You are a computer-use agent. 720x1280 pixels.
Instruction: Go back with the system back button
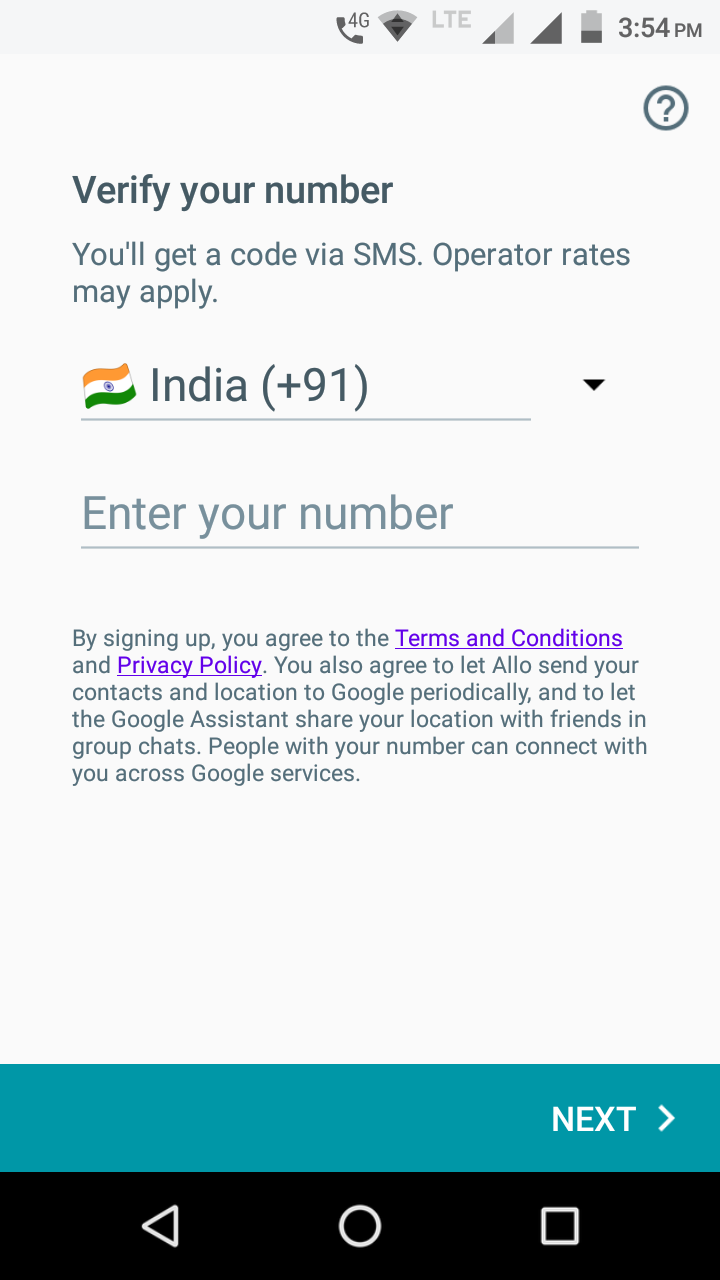tap(160, 1225)
